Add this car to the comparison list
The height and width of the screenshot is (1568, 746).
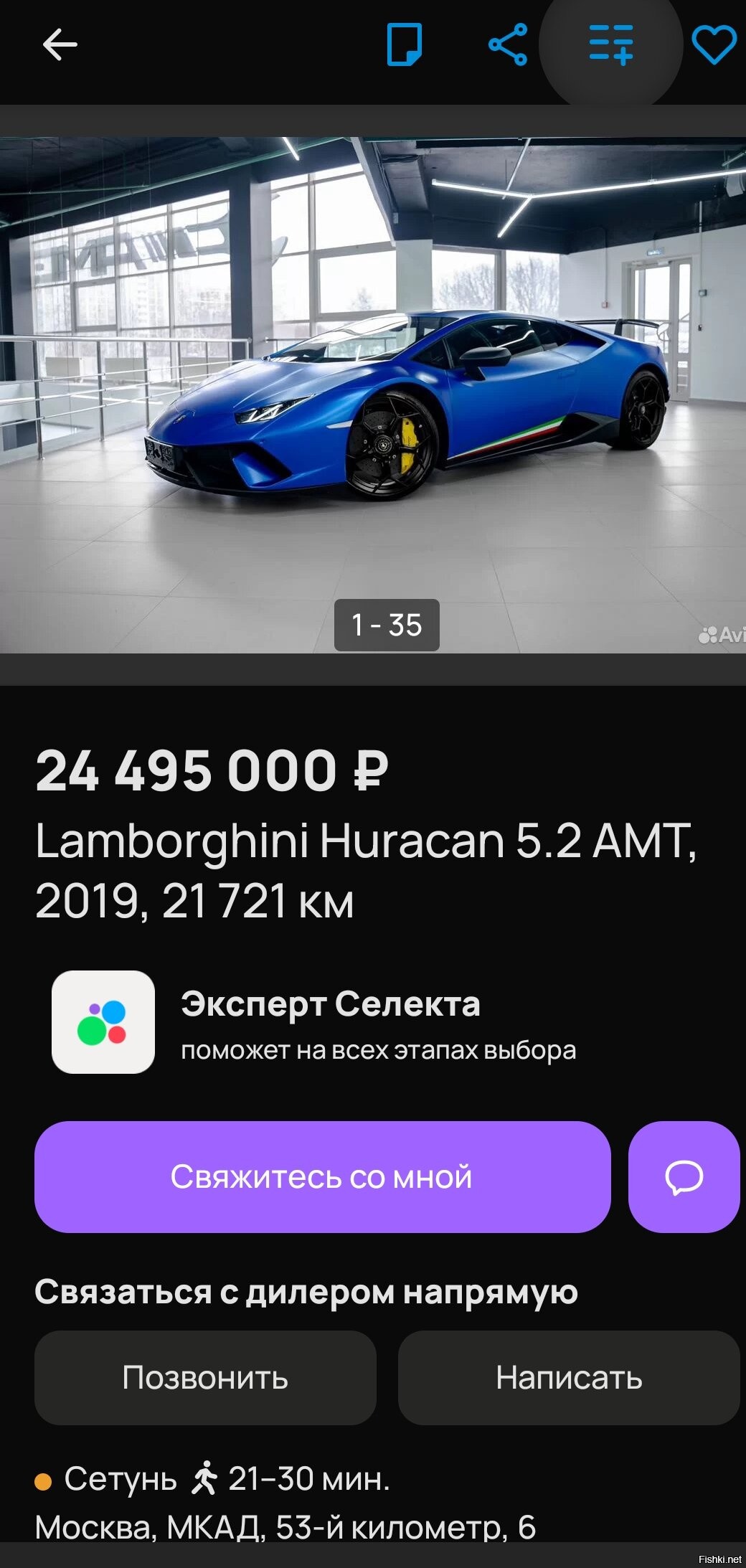point(611,44)
